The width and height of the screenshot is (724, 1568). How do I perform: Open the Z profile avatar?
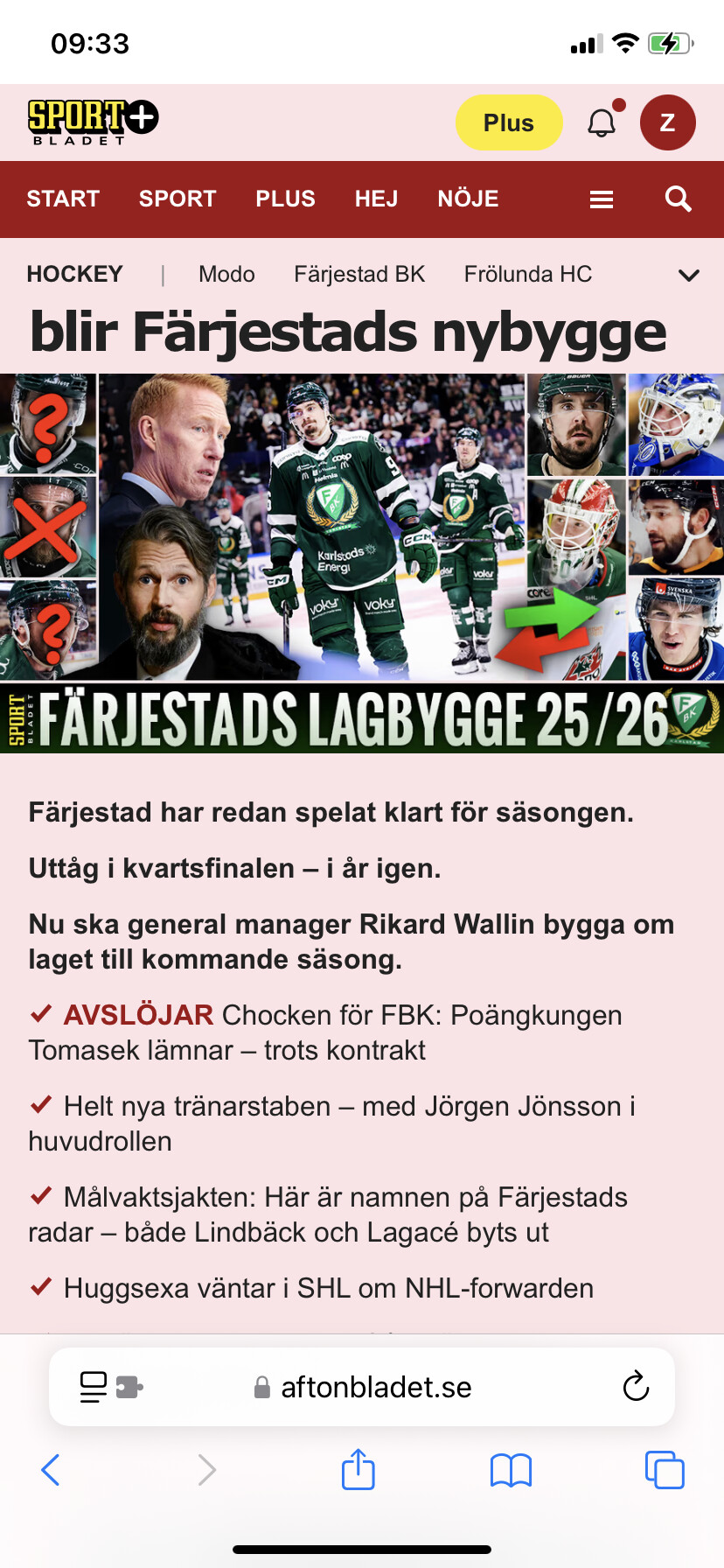668,122
